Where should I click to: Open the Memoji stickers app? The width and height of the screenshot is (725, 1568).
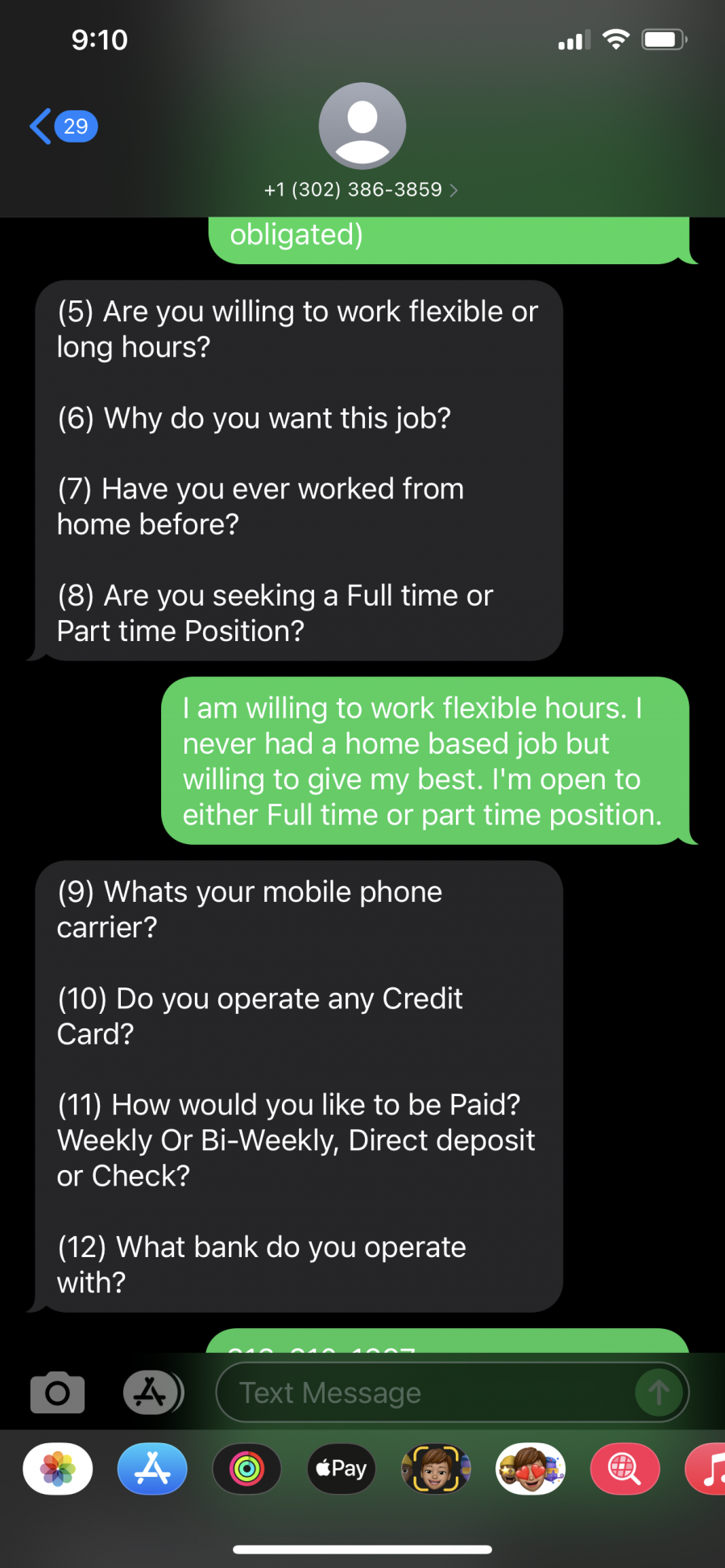(530, 1469)
